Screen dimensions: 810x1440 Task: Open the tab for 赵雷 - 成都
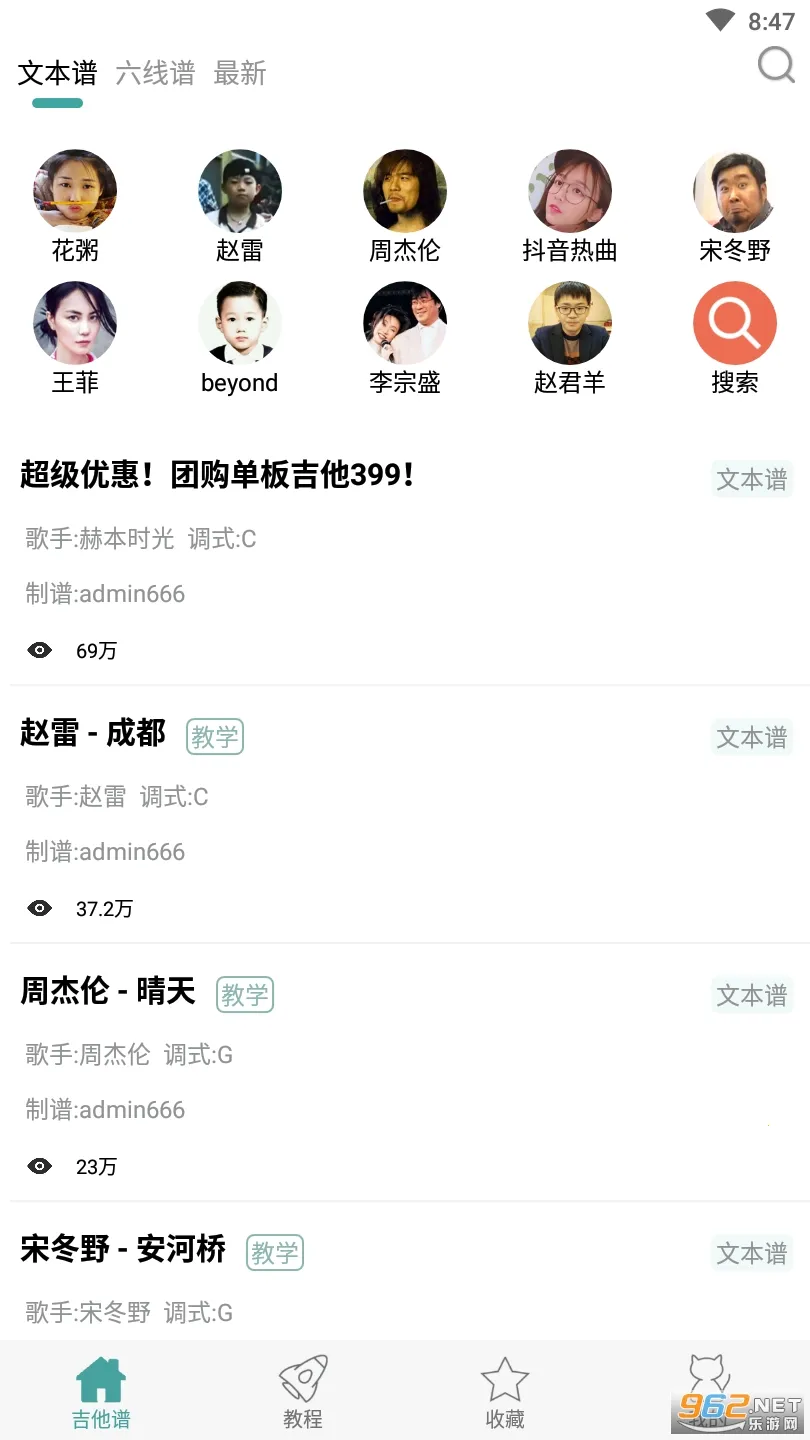point(405,815)
